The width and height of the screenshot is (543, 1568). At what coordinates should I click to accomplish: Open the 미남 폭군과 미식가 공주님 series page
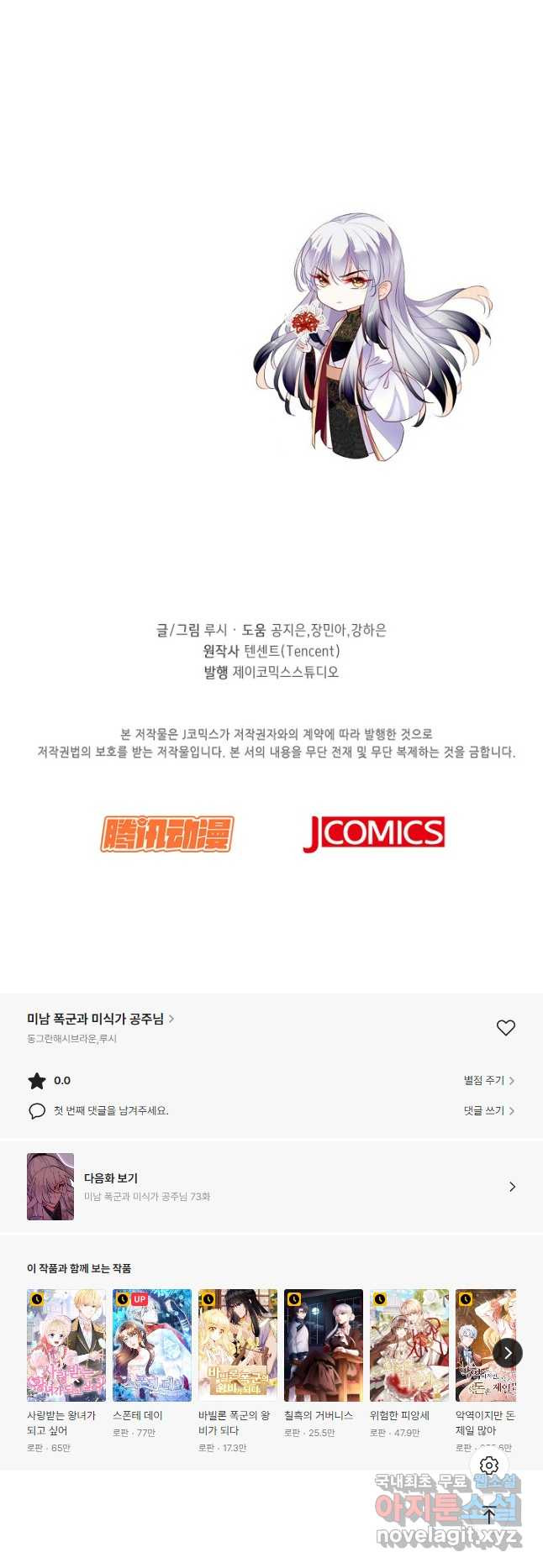pyautogui.click(x=100, y=1019)
